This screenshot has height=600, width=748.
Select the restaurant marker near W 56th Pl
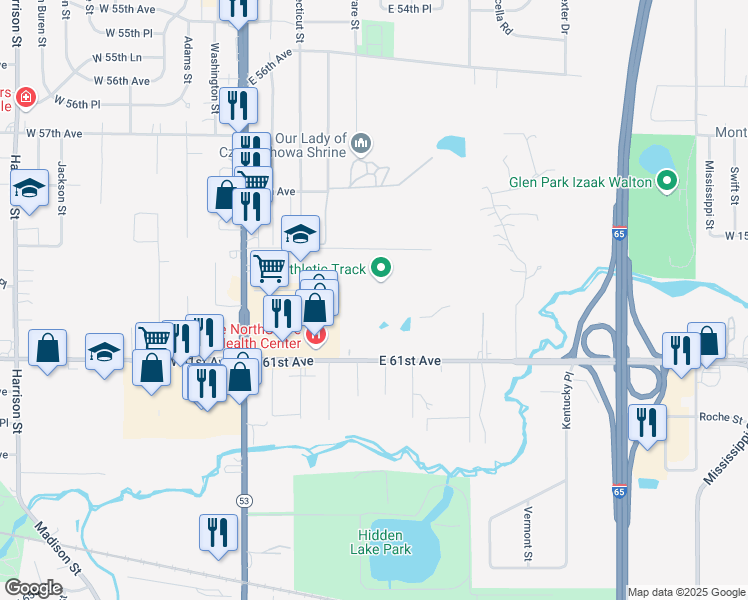click(239, 106)
